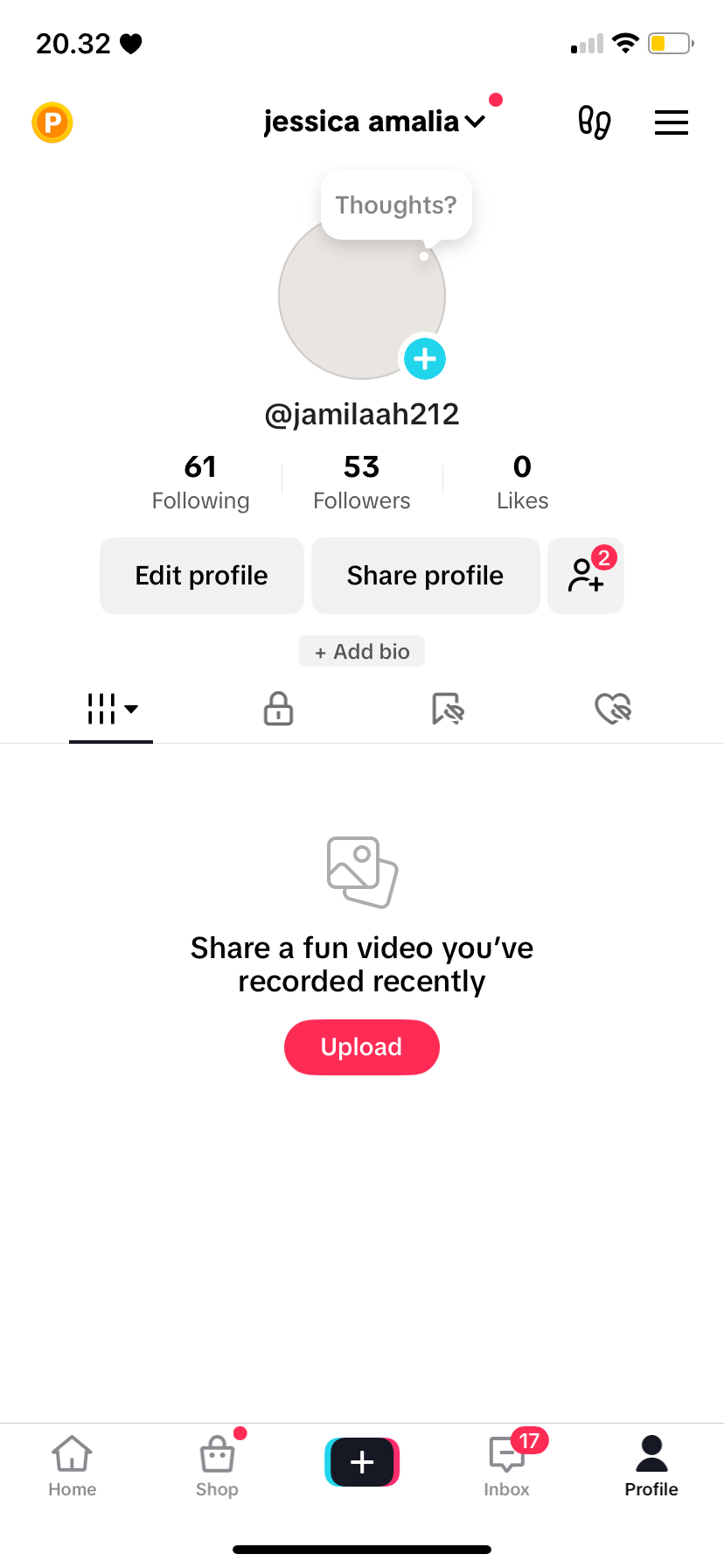Tap the Thoughts? bubble
Viewport: 724px width, 1568px height.
(x=396, y=205)
